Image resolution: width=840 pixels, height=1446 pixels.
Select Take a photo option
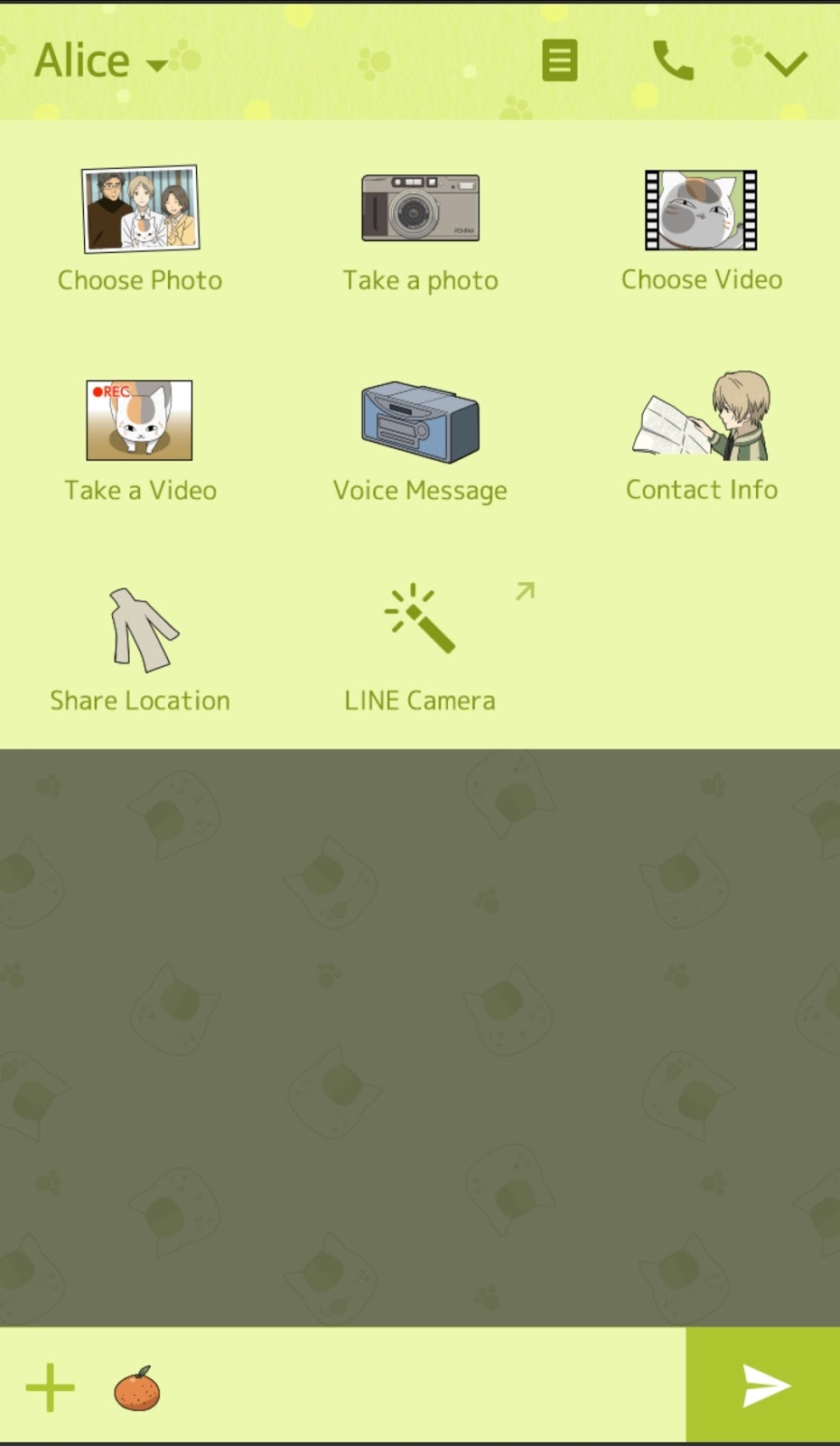point(420,230)
